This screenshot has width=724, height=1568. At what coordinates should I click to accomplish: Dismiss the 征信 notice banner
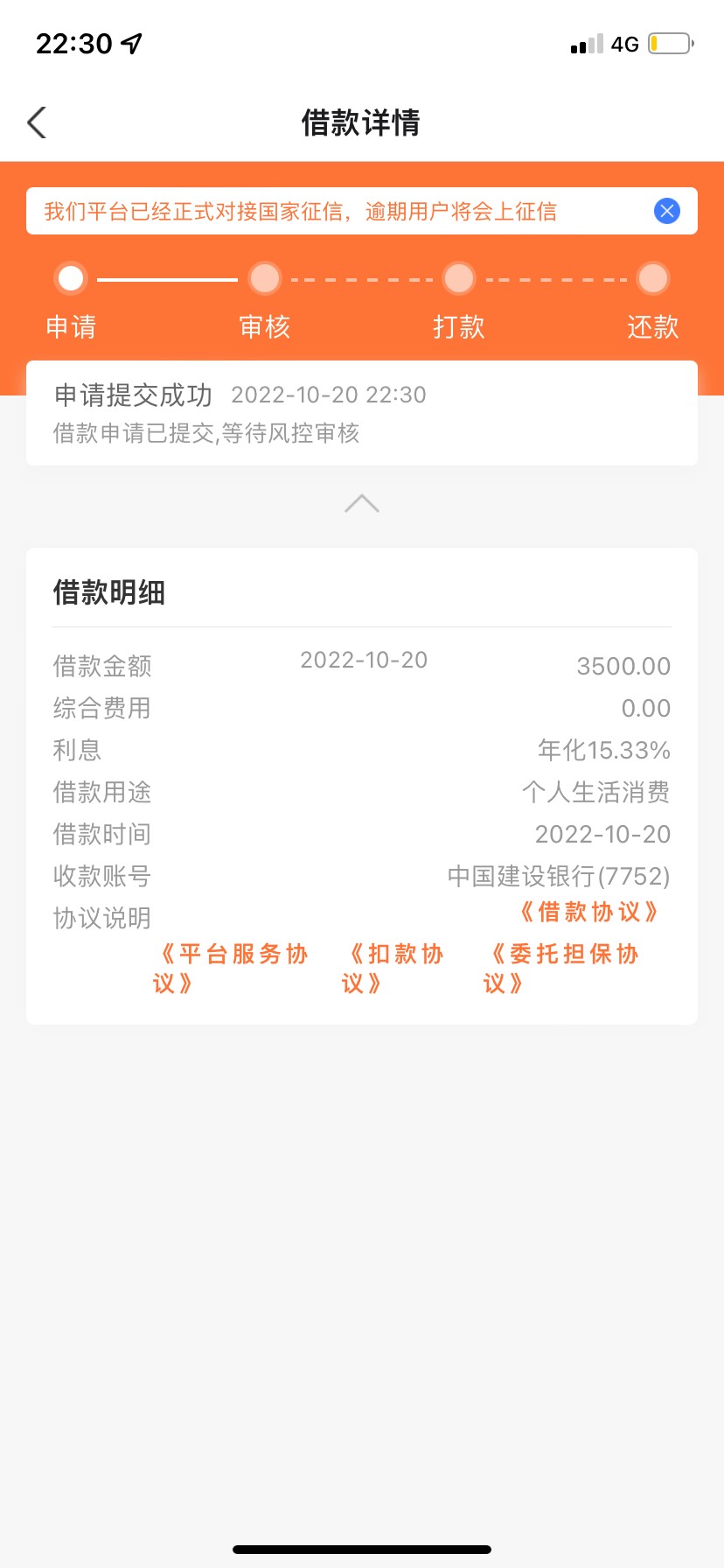(x=666, y=211)
